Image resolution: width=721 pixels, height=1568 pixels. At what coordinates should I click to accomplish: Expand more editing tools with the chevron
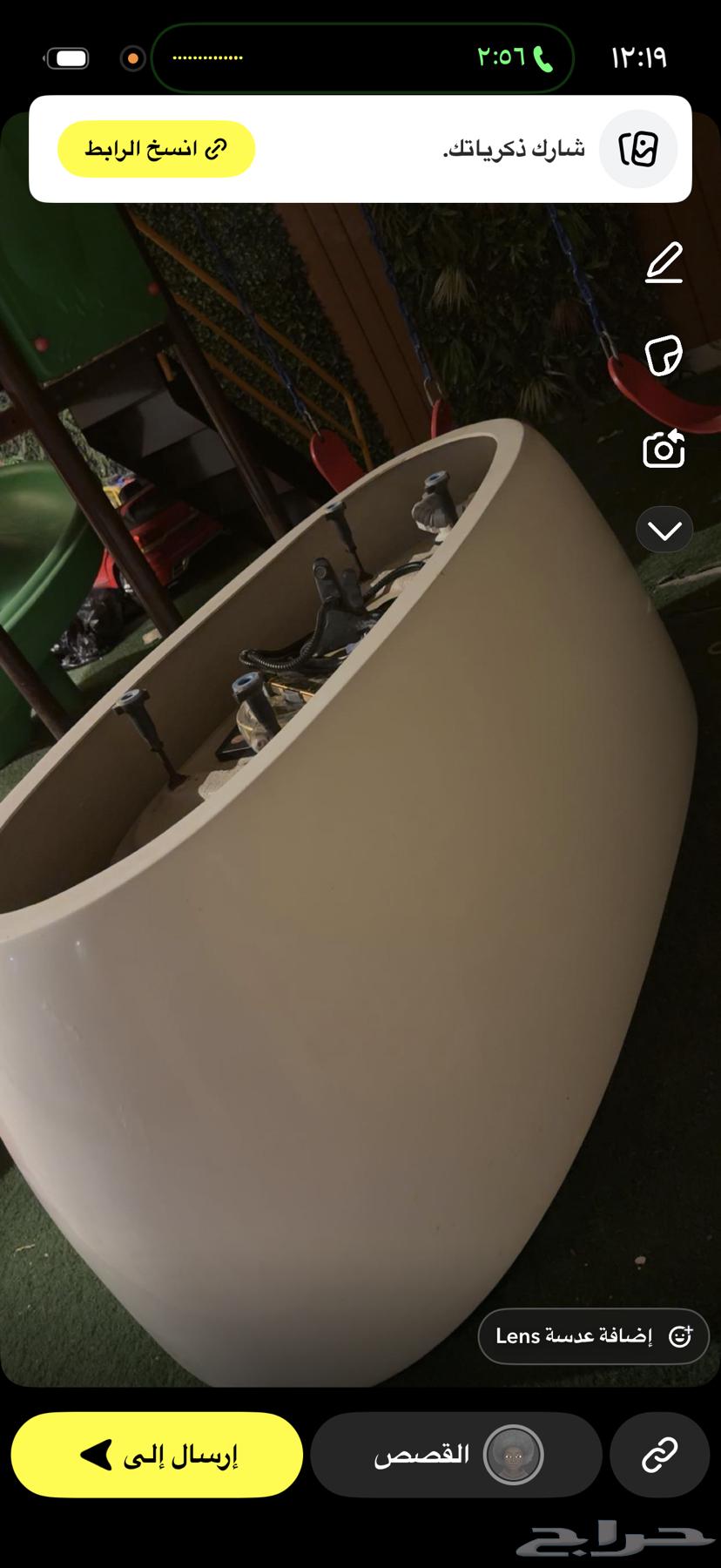tap(664, 530)
